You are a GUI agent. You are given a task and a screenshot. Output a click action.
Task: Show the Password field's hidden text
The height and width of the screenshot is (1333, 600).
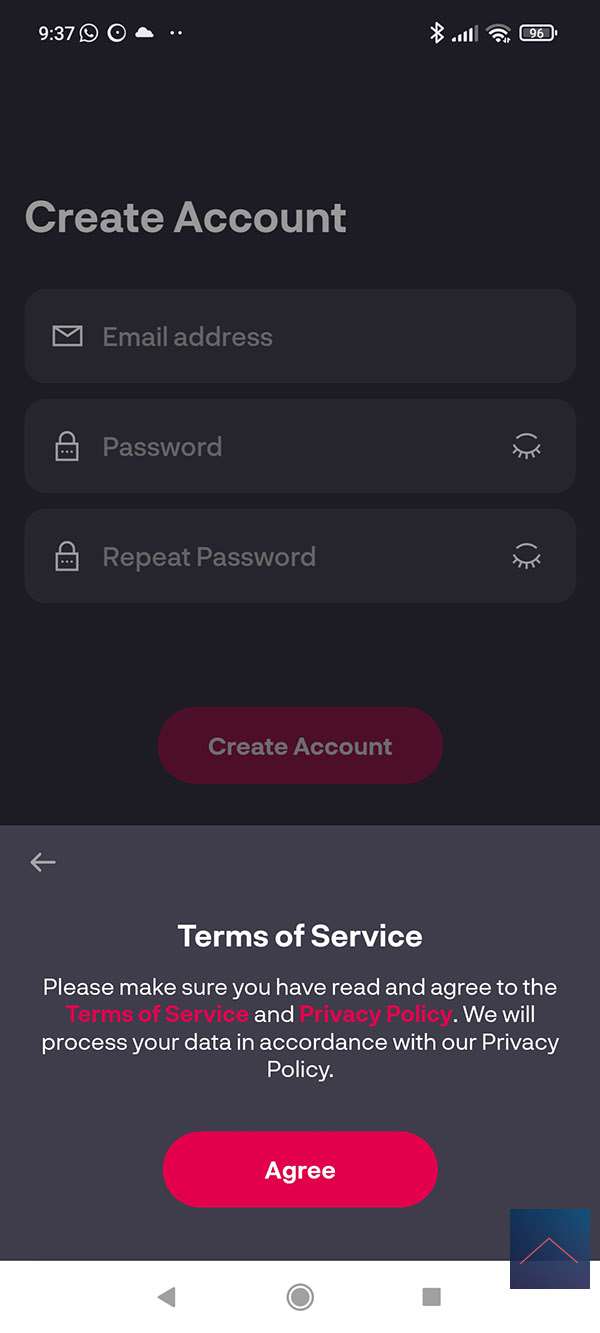[x=526, y=447]
